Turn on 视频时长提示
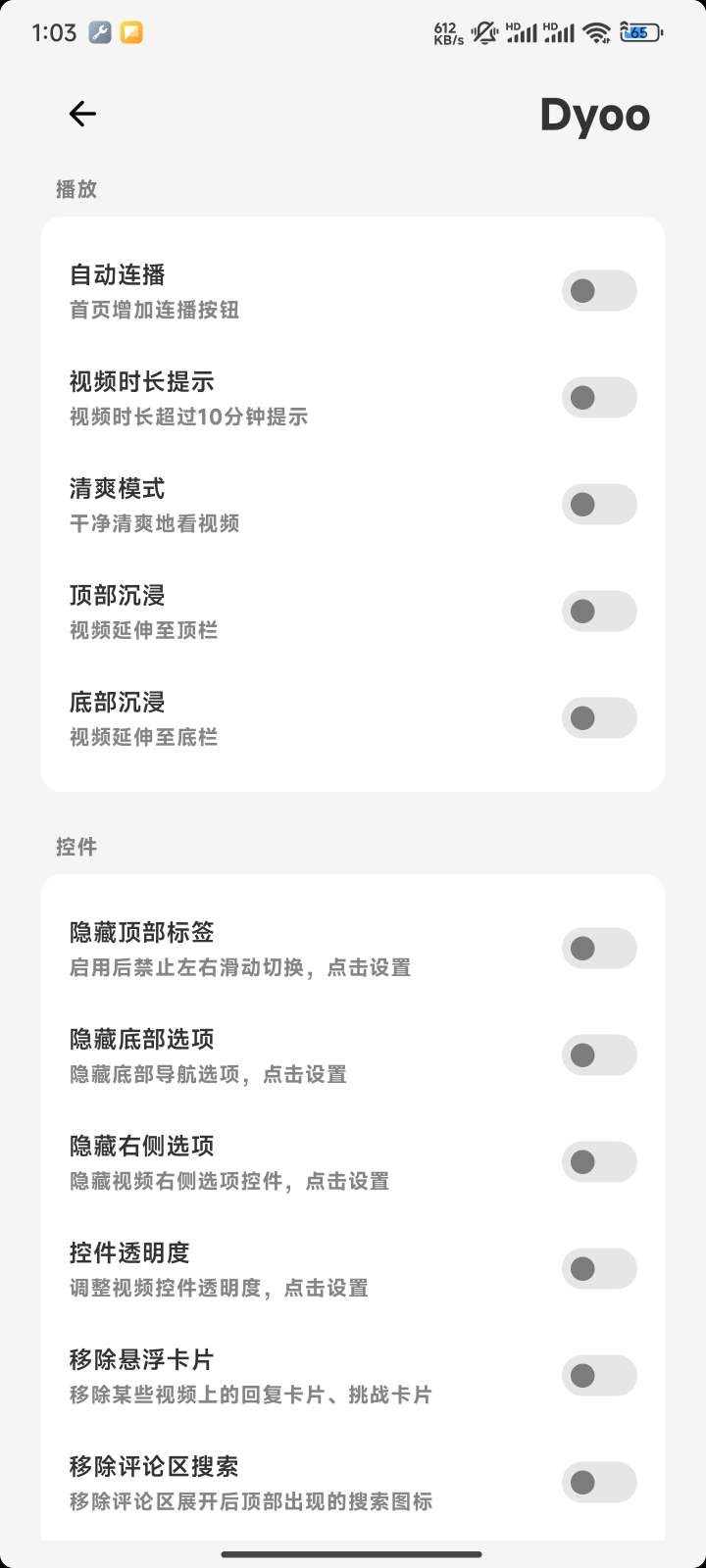 point(599,398)
